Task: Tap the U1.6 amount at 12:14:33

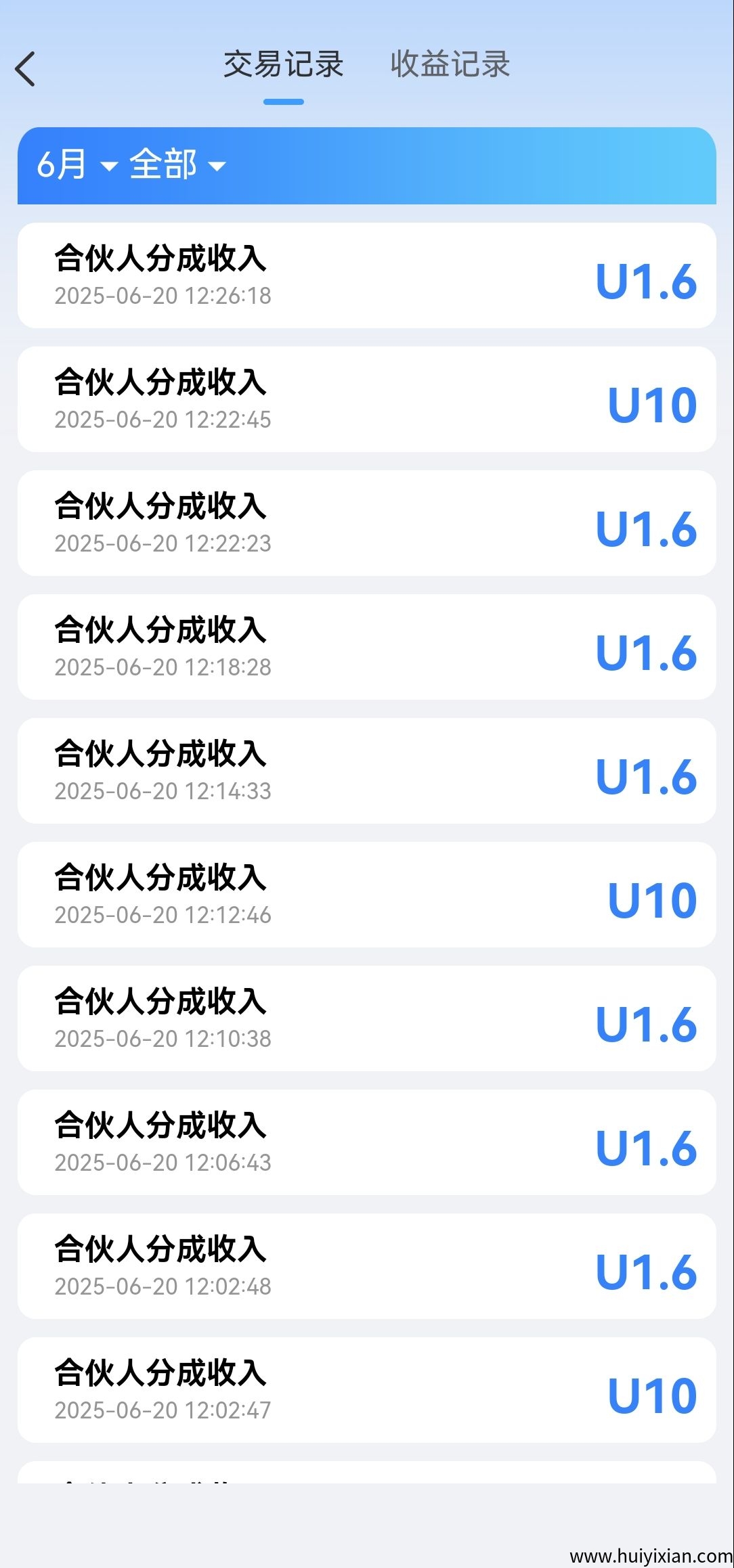Action: [x=645, y=777]
